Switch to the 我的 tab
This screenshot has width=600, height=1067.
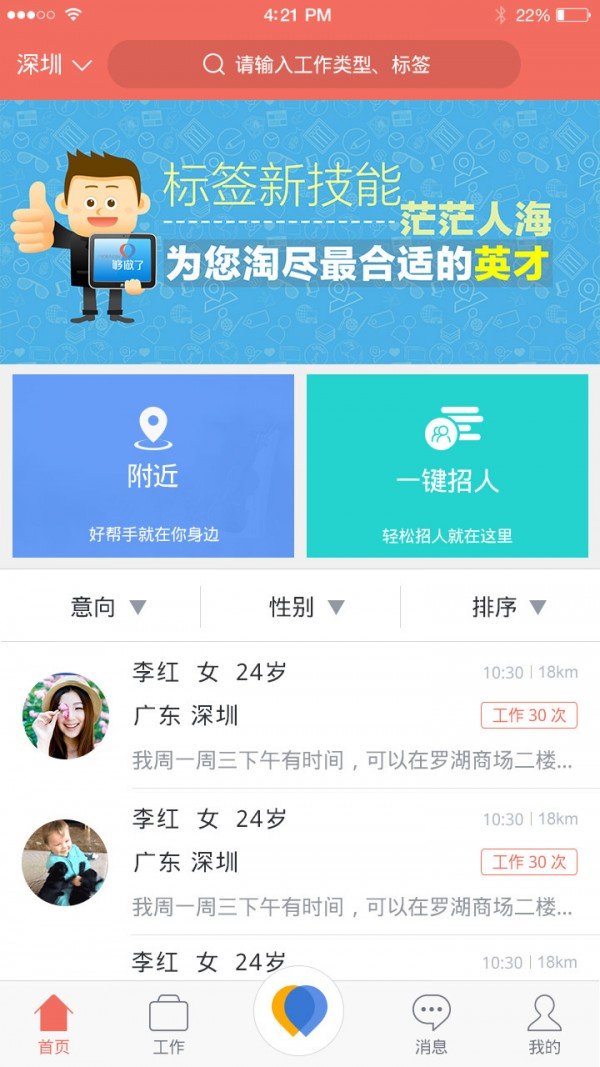(x=544, y=1025)
